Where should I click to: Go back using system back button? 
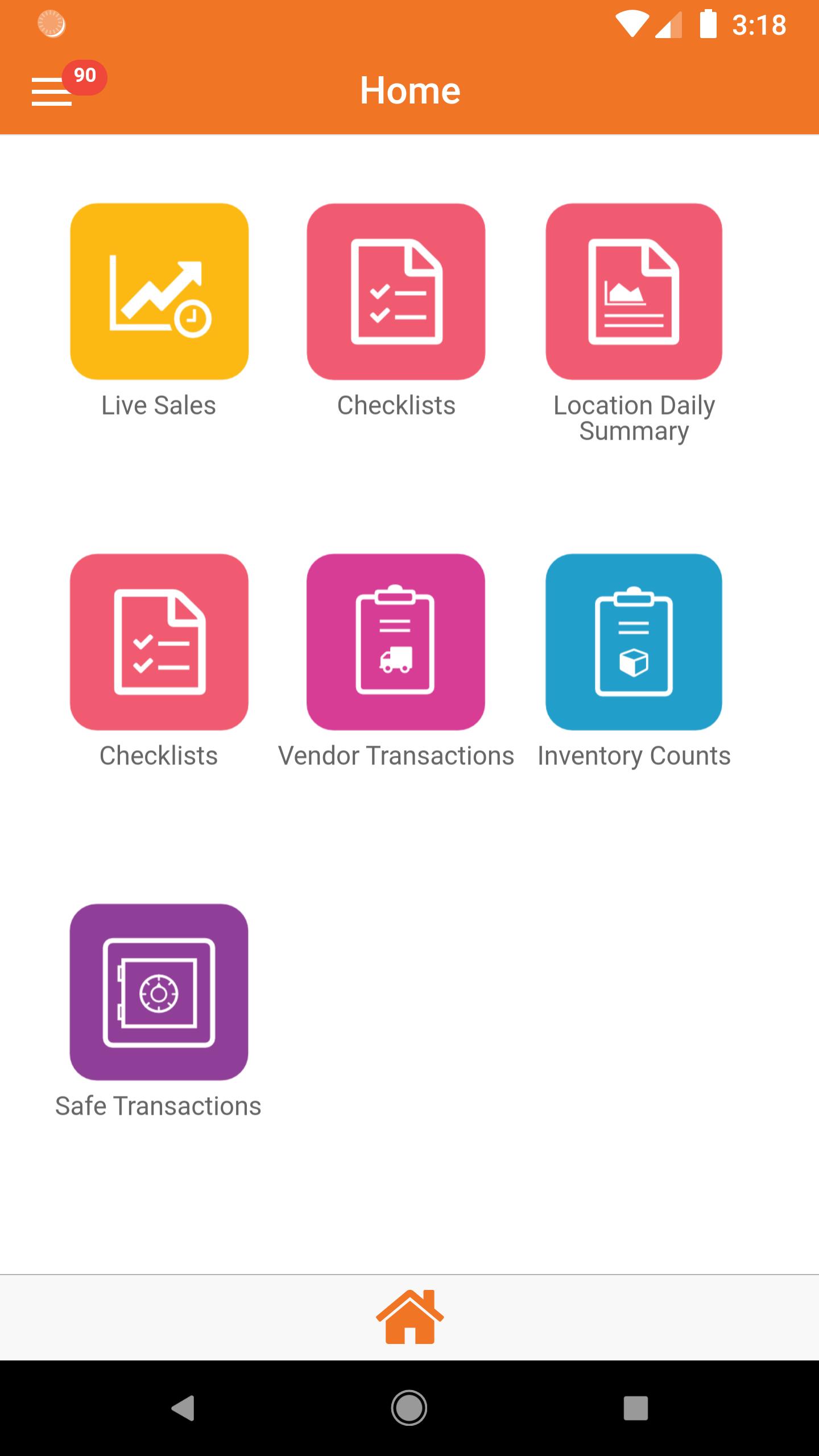[183, 1408]
